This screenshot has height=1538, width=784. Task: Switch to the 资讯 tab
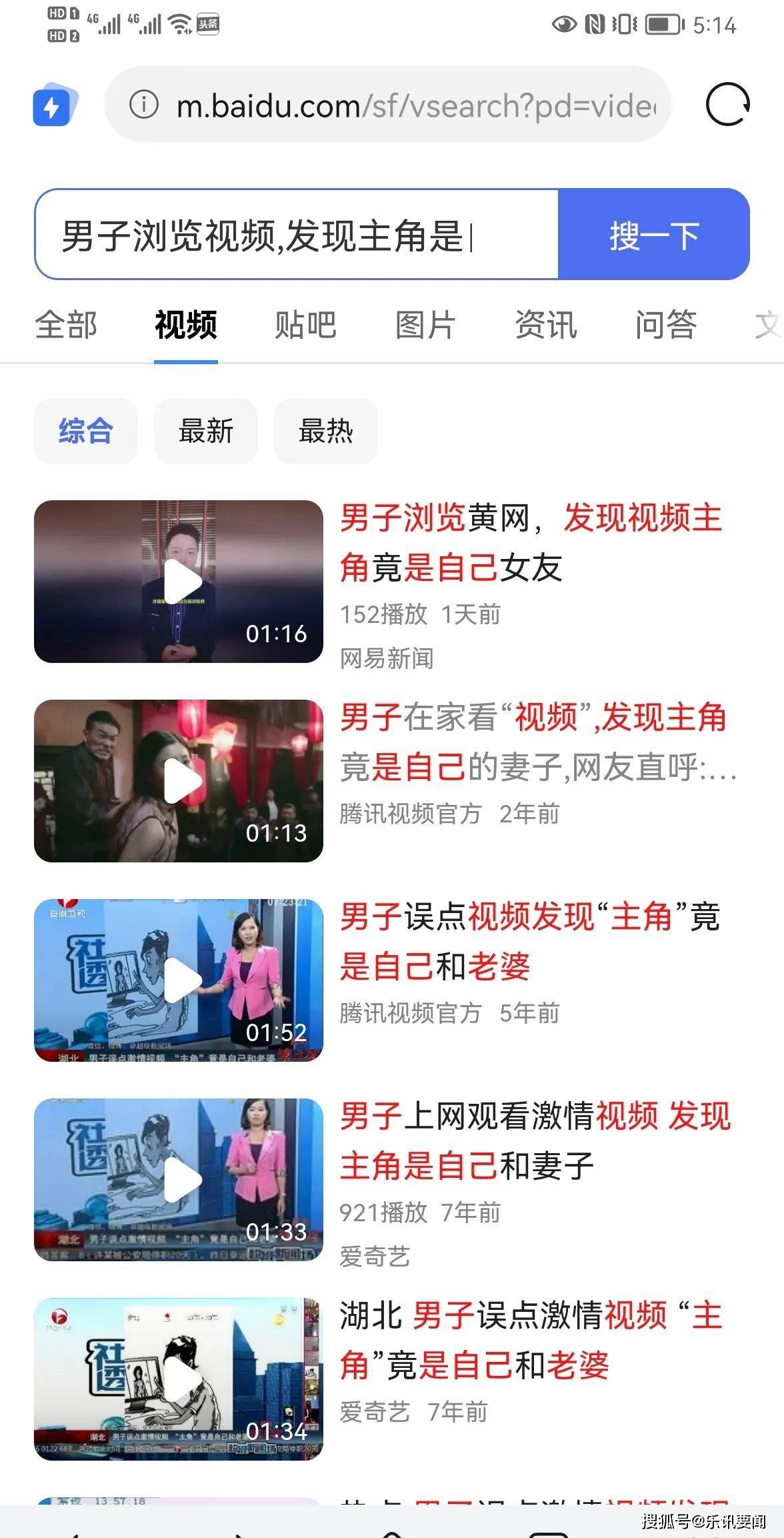[546, 325]
